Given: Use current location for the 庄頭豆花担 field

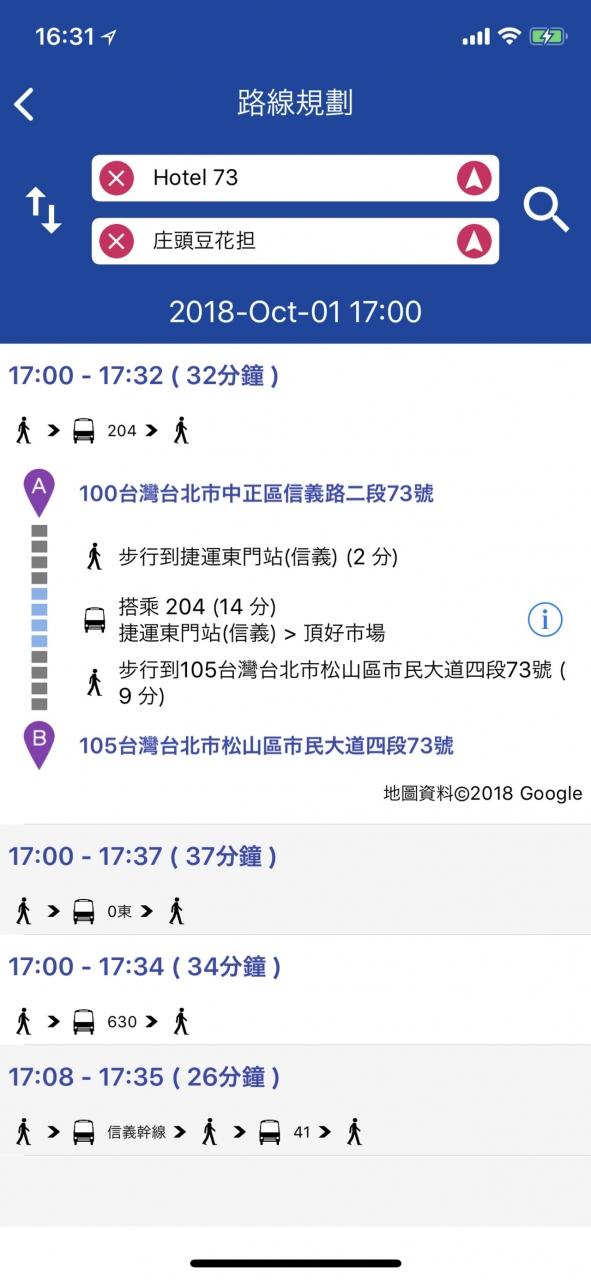Looking at the screenshot, I should [x=475, y=241].
